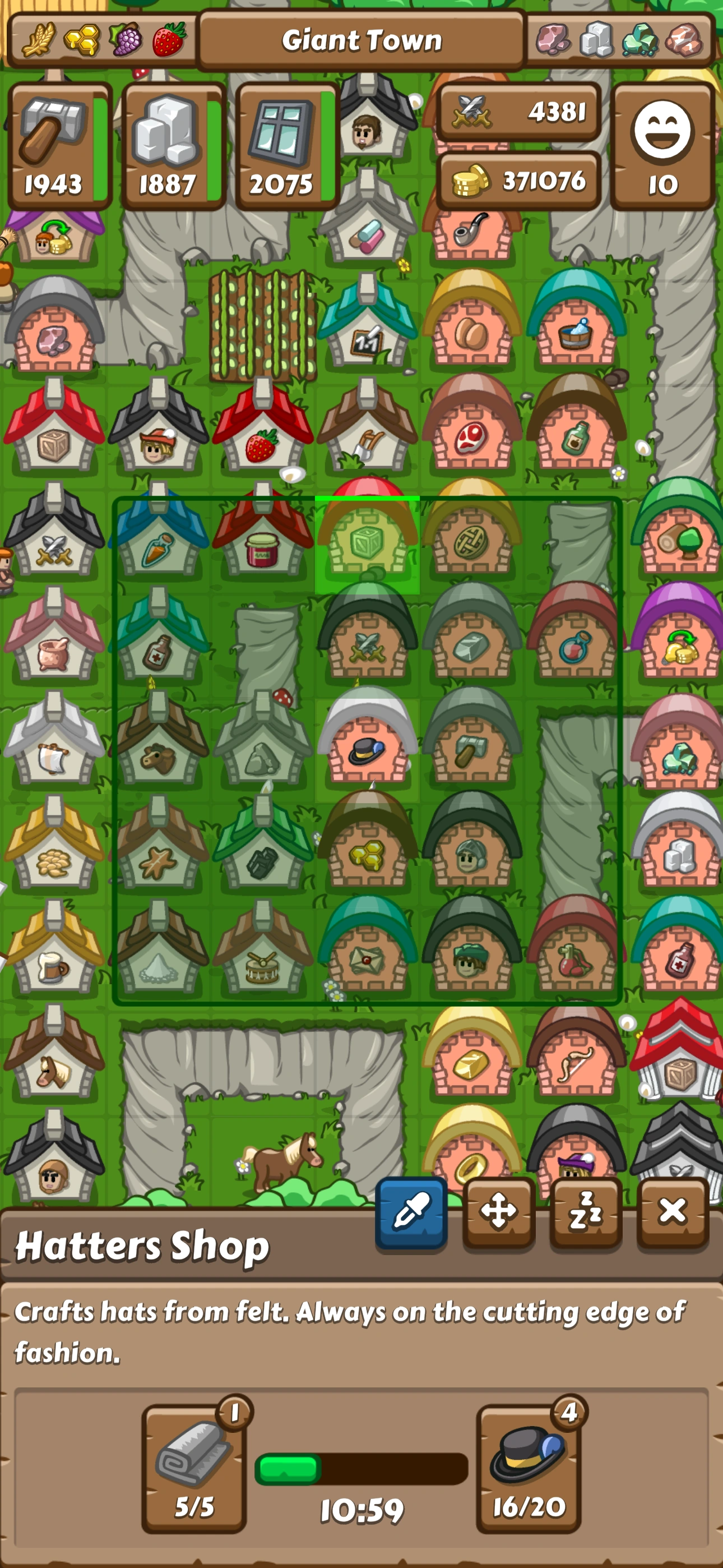The image size is (723, 1568).
Task: Put the Hatters Shop to sleep
Action: point(586,1211)
